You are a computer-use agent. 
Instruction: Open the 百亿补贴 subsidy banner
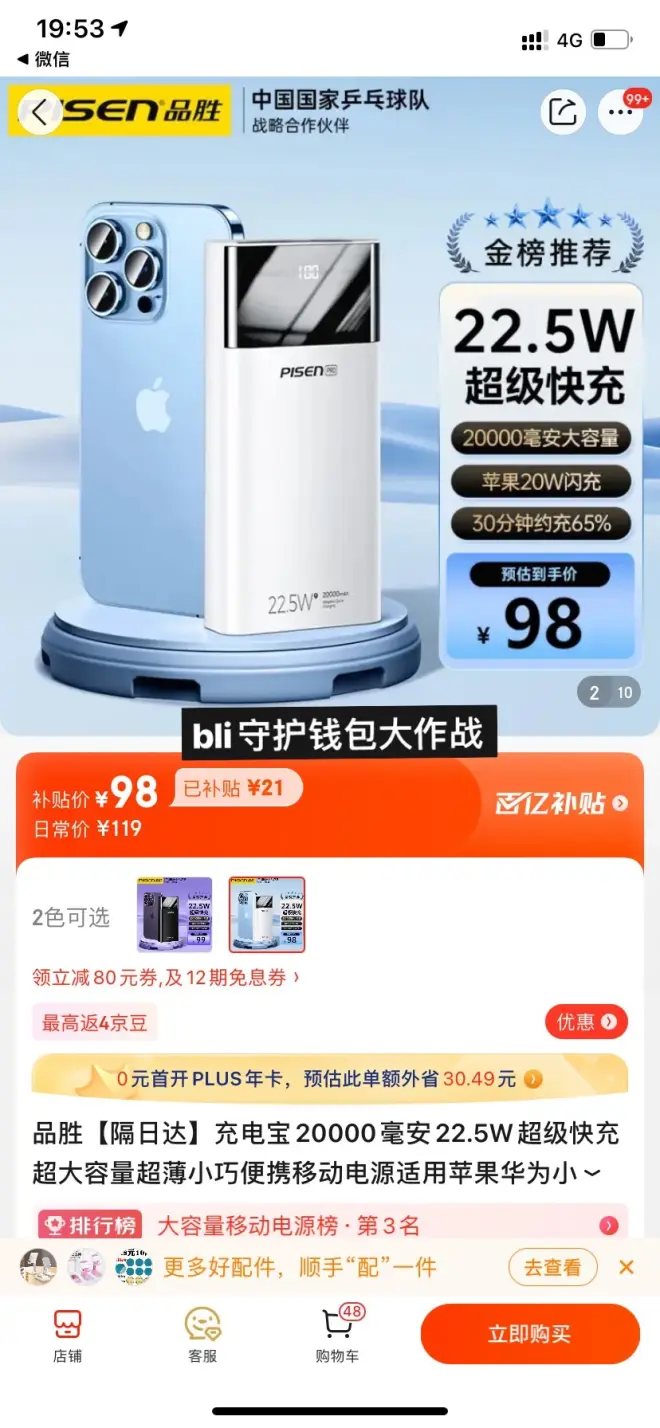point(561,803)
